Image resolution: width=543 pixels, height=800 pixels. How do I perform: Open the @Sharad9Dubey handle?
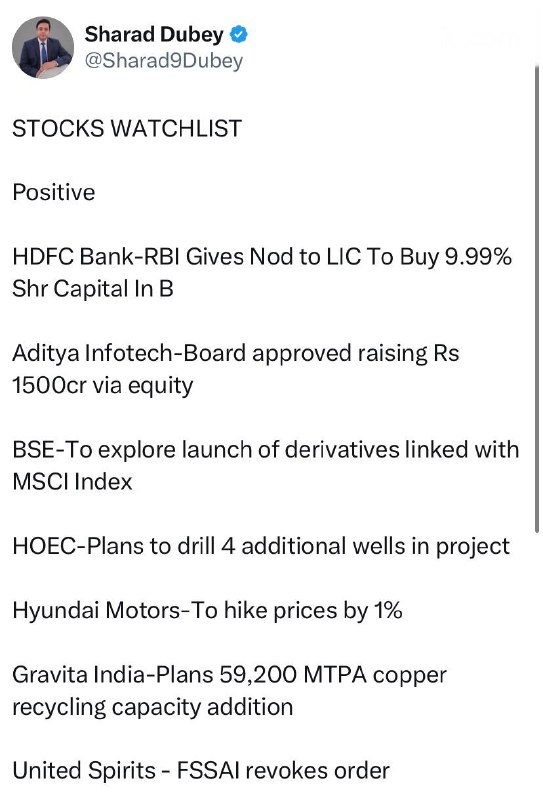pos(163,61)
